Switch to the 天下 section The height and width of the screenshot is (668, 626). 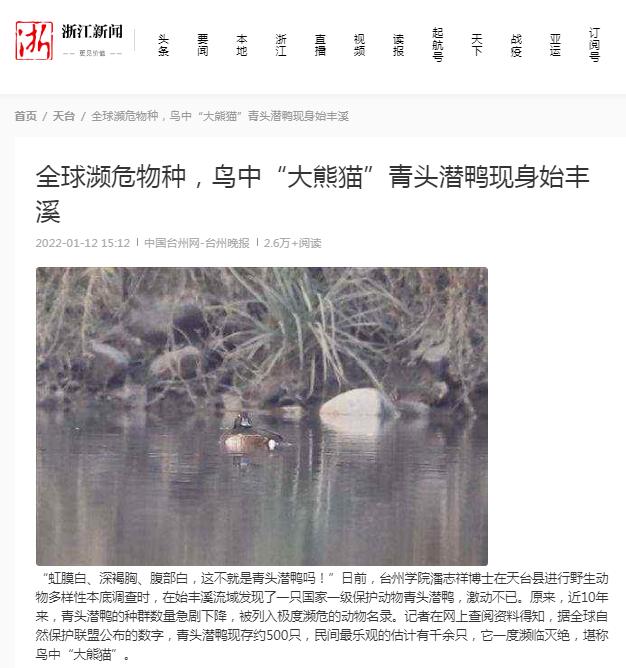[x=477, y=45]
